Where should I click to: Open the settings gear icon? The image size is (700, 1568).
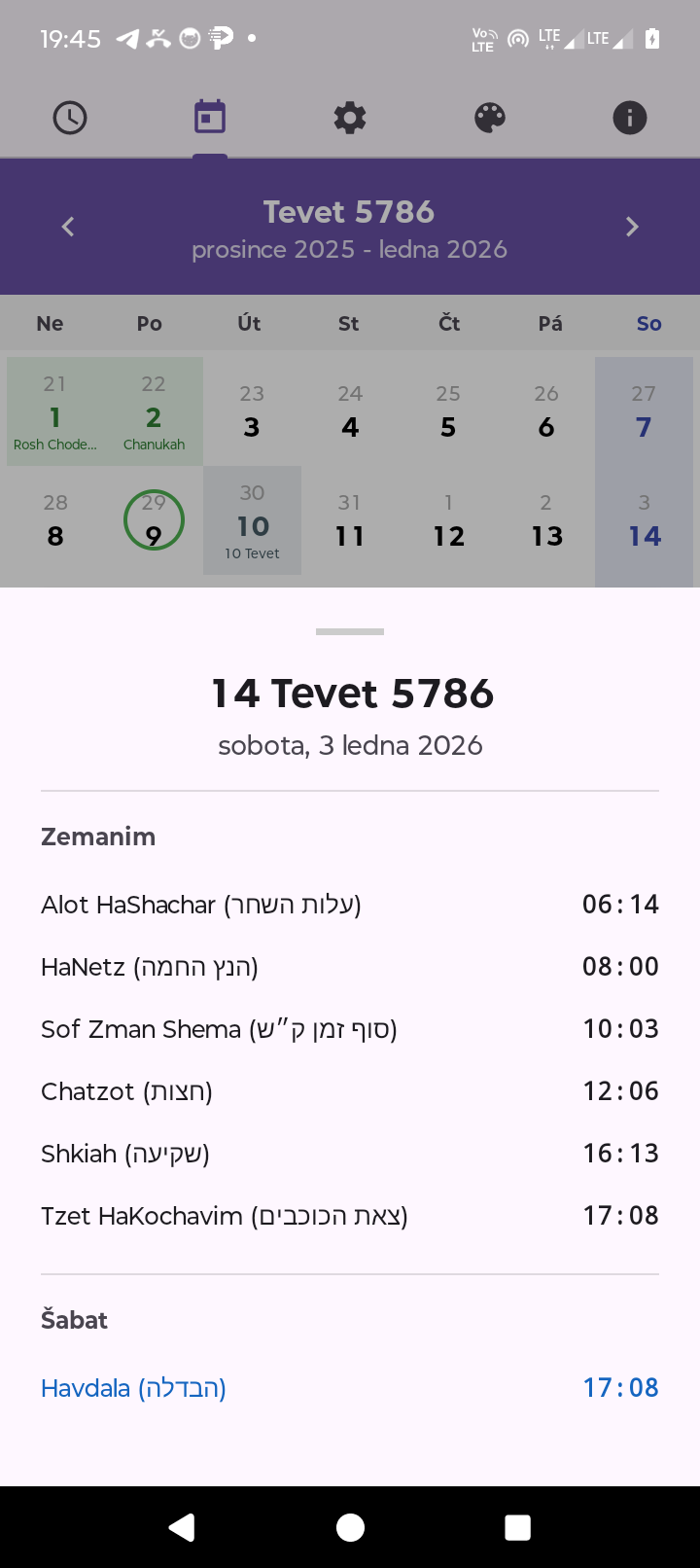pyautogui.click(x=349, y=117)
